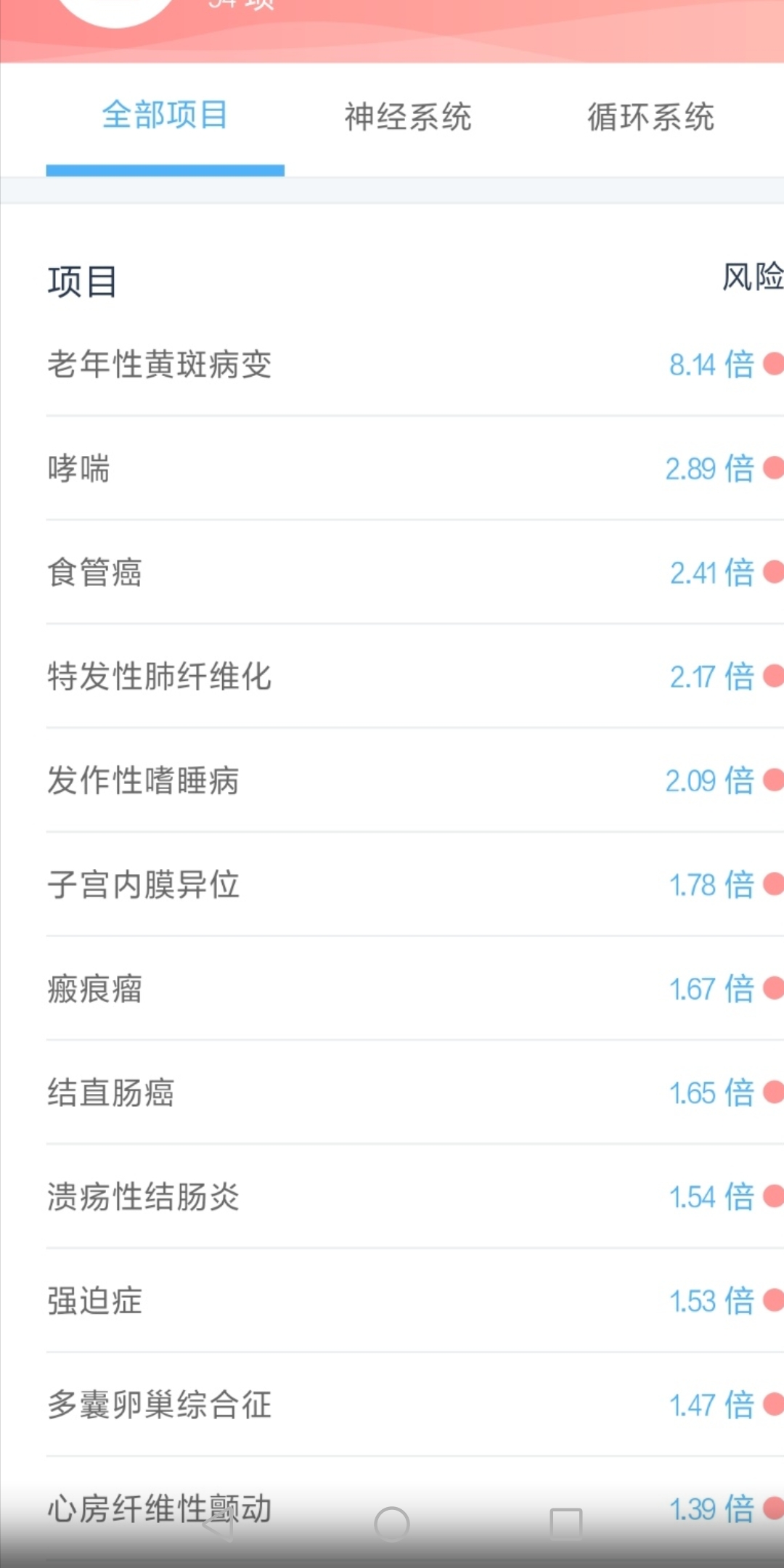The image size is (784, 1568).
Task: Tap the 多囊卵巢综合征 row
Action: pos(415,1404)
